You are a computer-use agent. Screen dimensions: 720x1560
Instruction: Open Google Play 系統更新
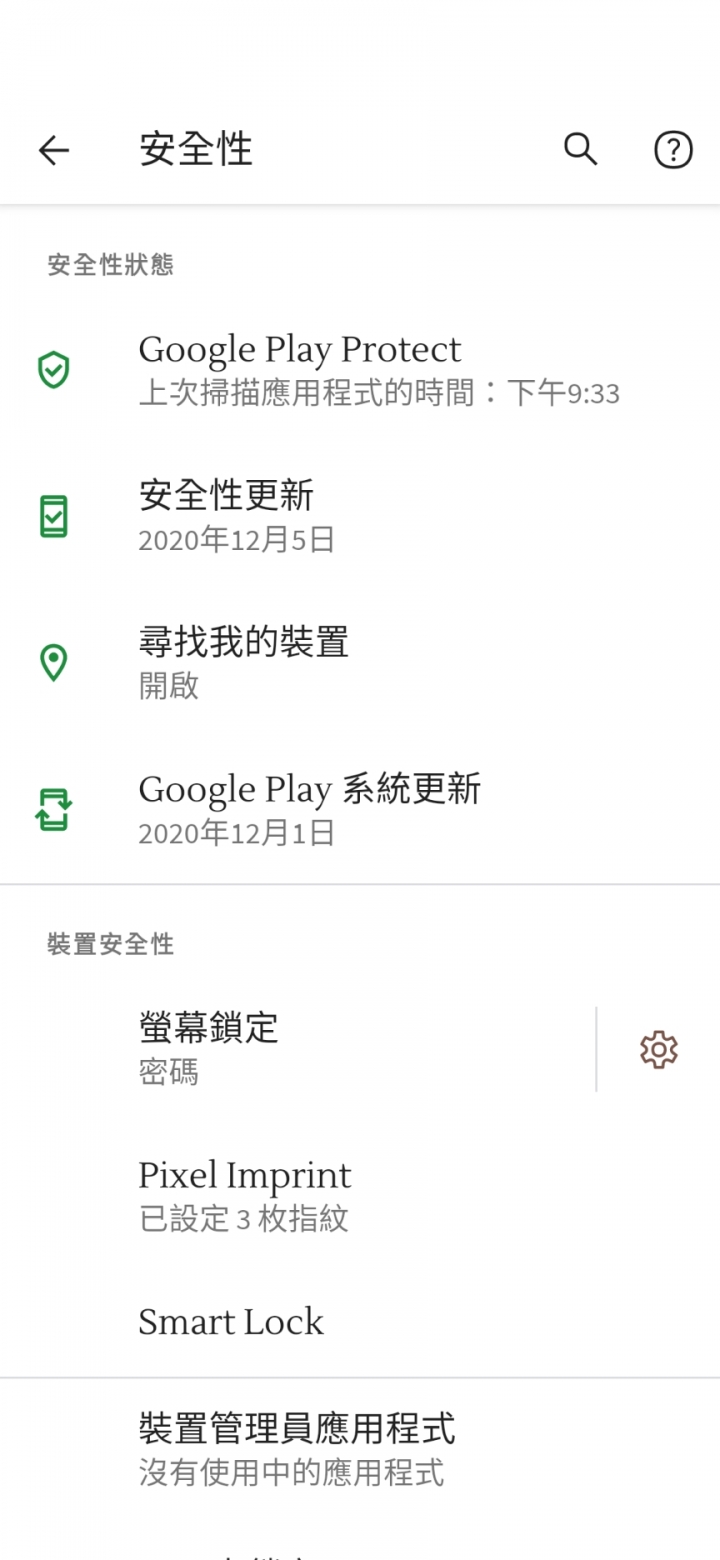pos(360,810)
